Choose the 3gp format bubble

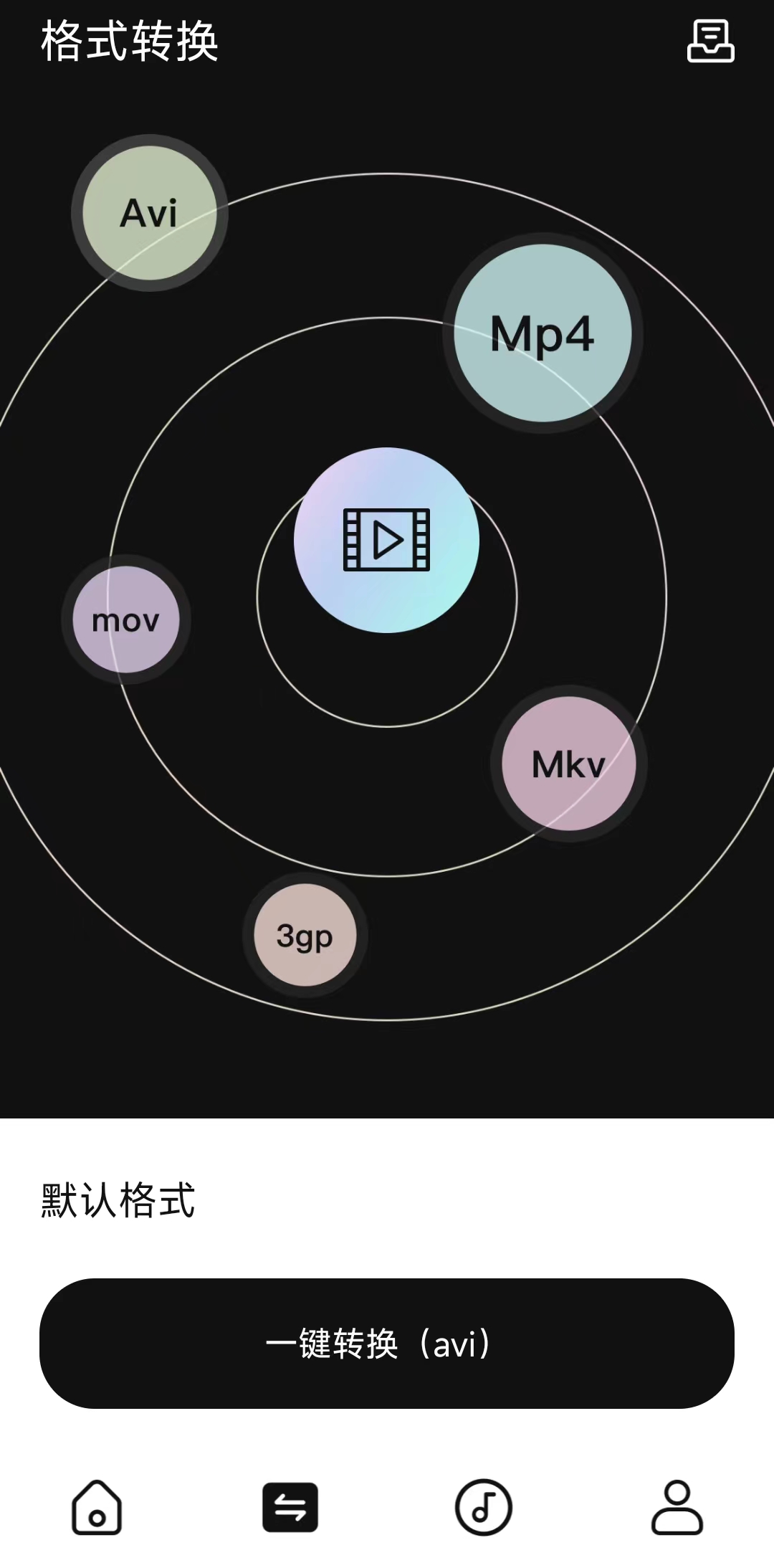pos(305,935)
